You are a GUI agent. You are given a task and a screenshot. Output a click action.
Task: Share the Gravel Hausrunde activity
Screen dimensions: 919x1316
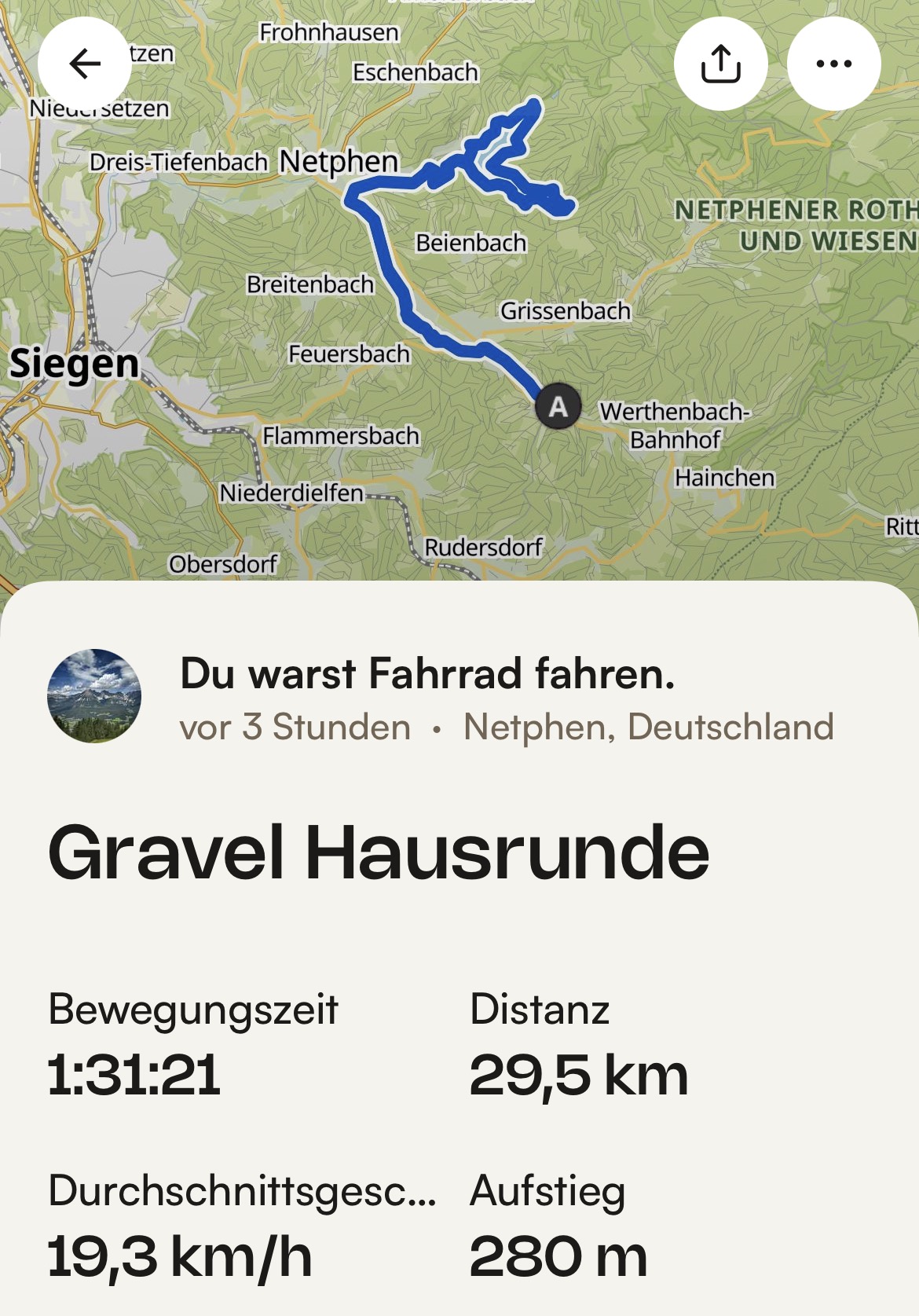click(x=720, y=64)
